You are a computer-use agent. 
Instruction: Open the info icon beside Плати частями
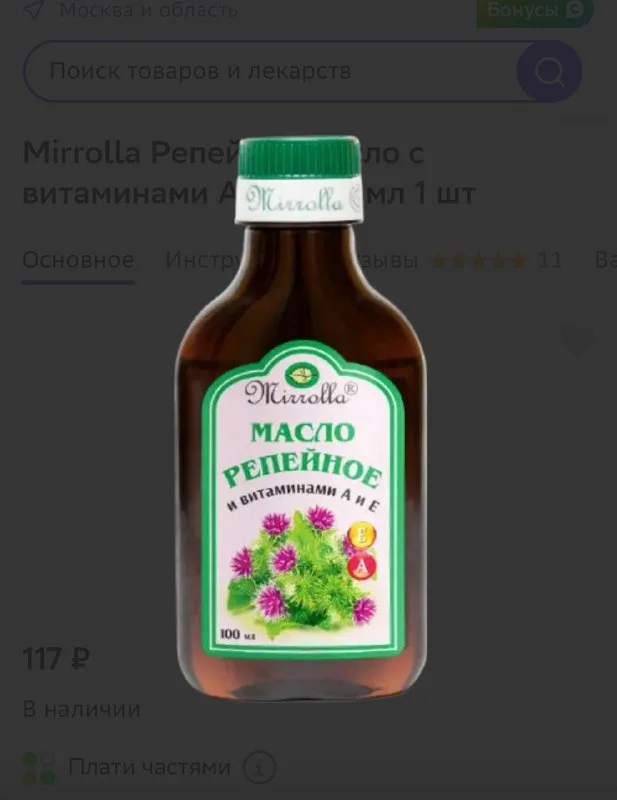(261, 768)
